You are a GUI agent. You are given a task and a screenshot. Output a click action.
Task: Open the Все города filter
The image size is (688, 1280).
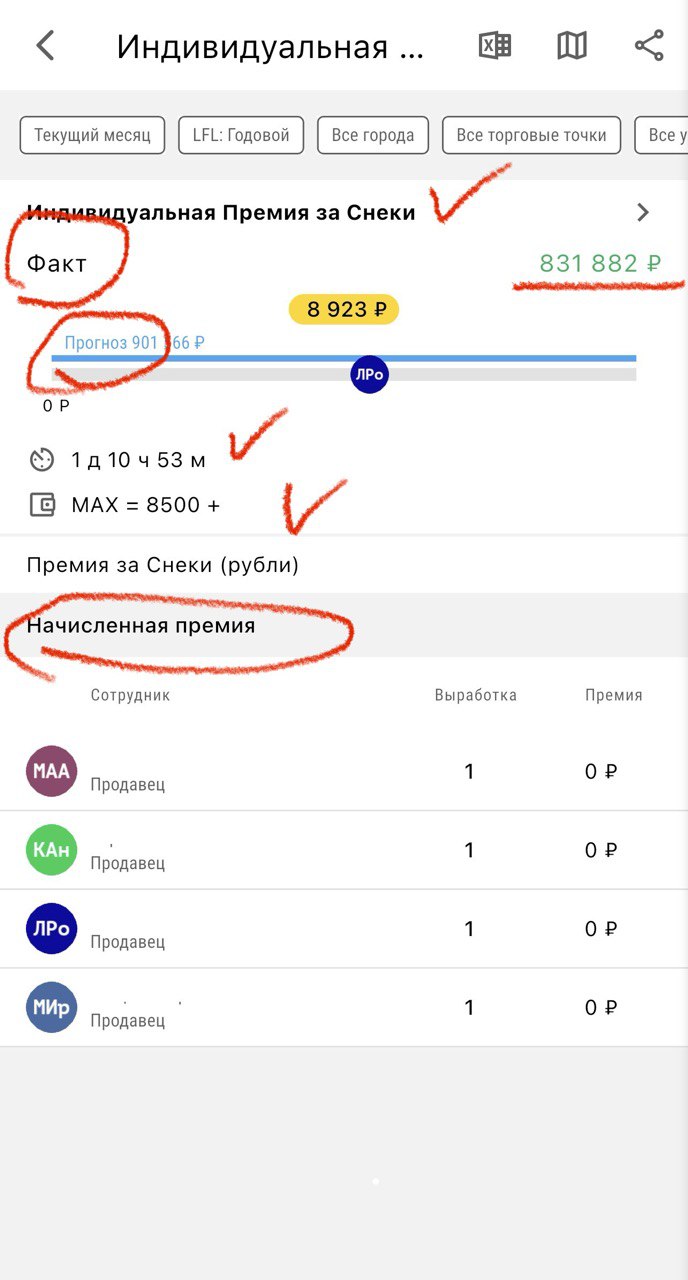(x=373, y=135)
